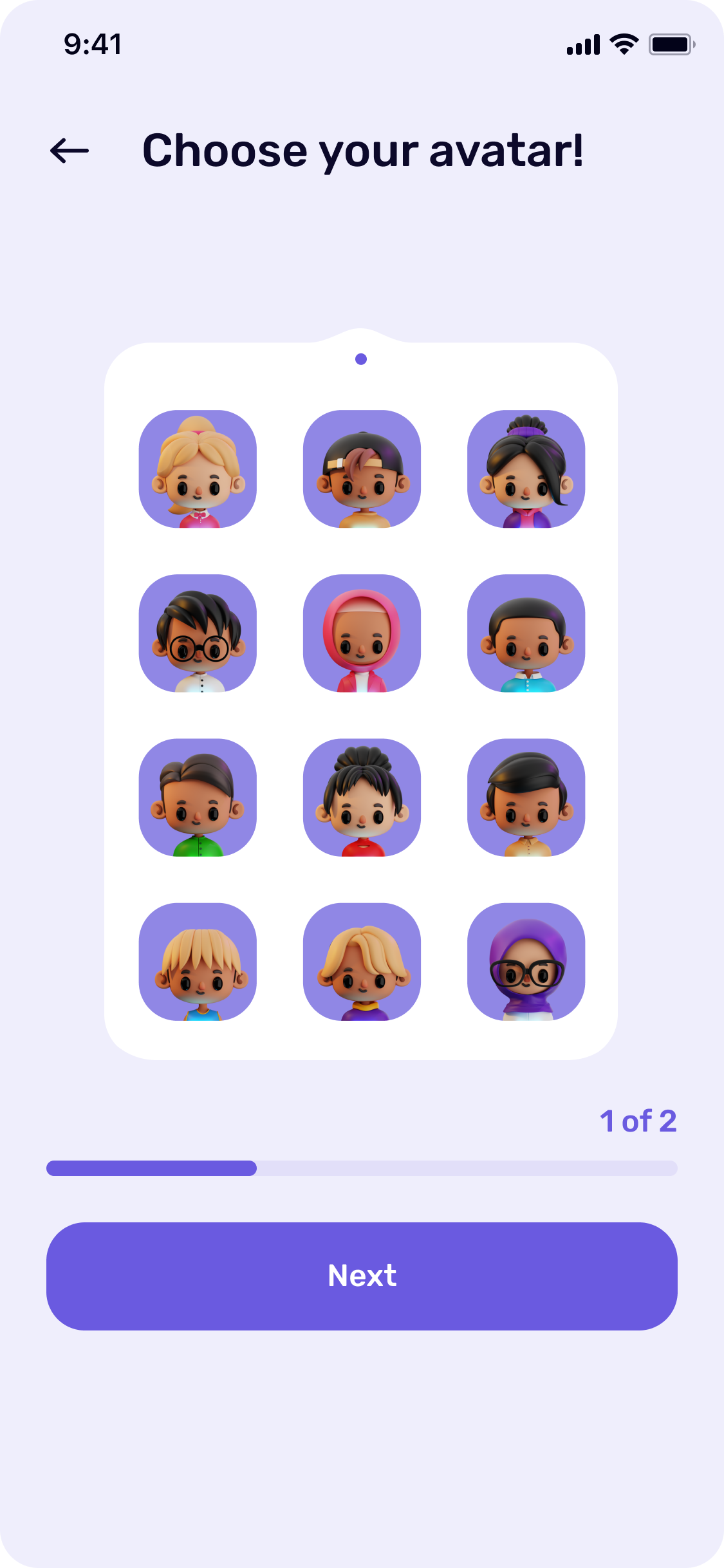Pick the avatar with the backwards cap
724x1568 pixels.
coord(362,469)
